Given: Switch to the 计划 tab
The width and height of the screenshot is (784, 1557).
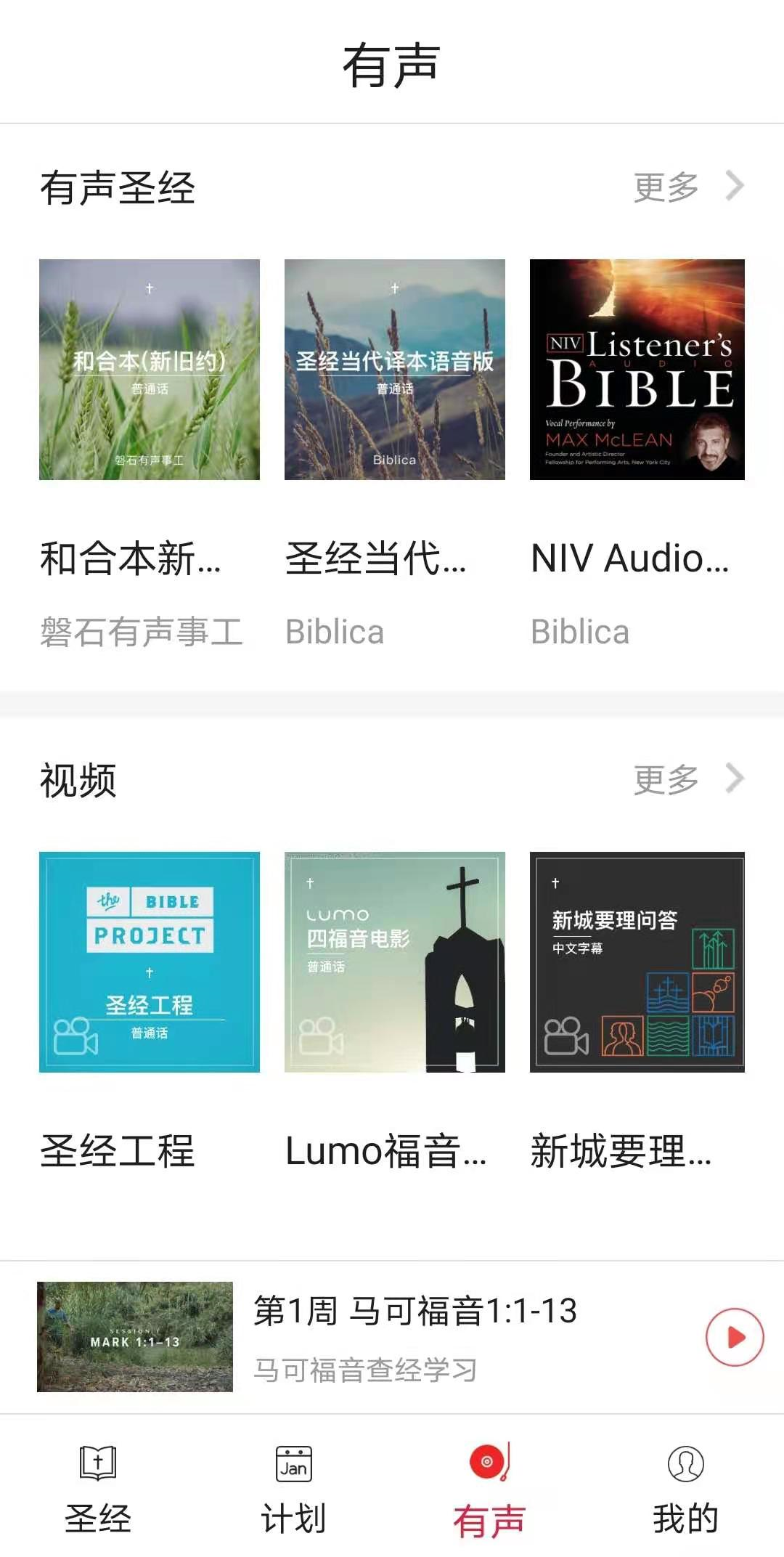Looking at the screenshot, I should (293, 1487).
